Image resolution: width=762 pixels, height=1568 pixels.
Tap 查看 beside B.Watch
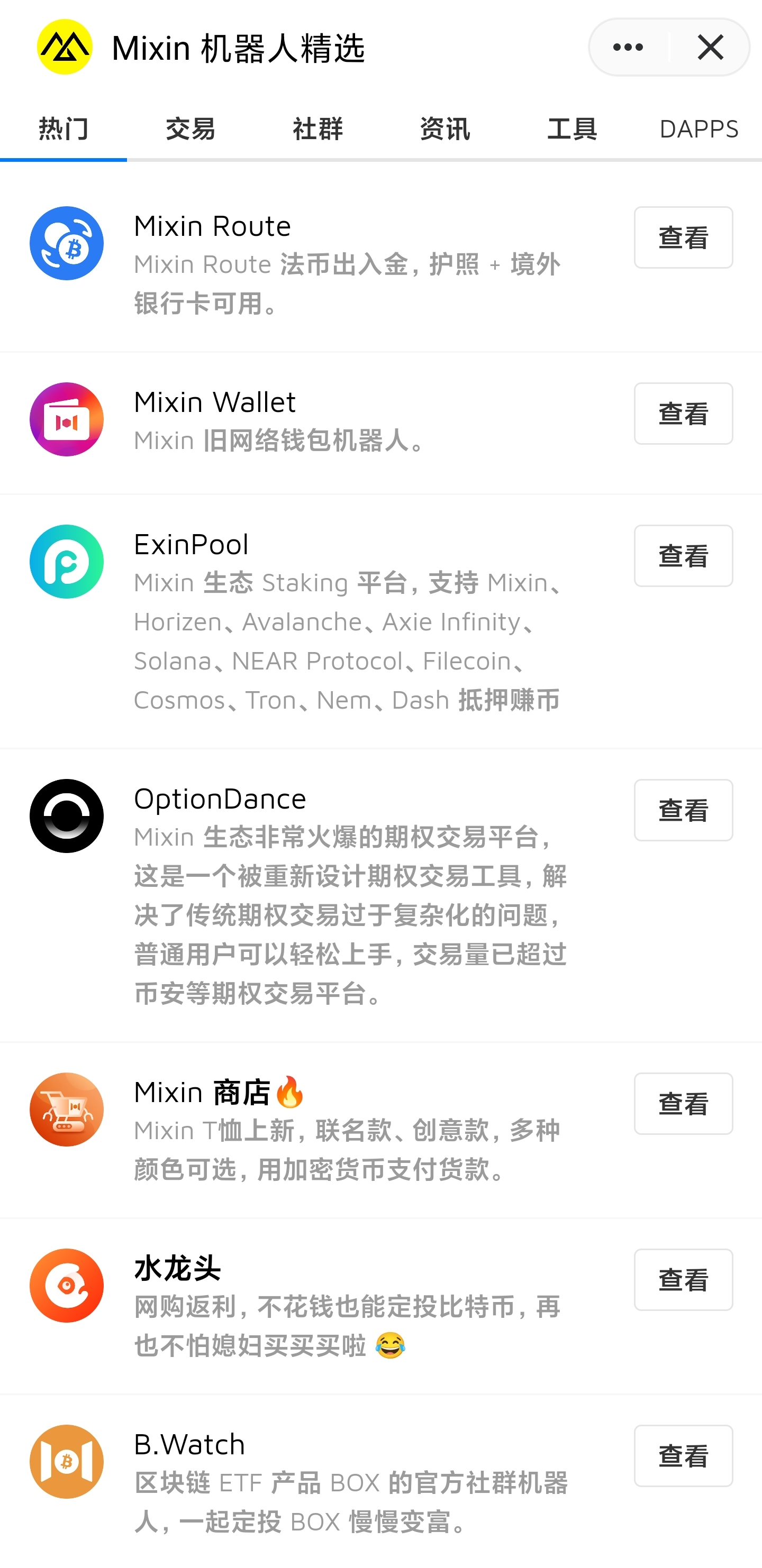[684, 1456]
